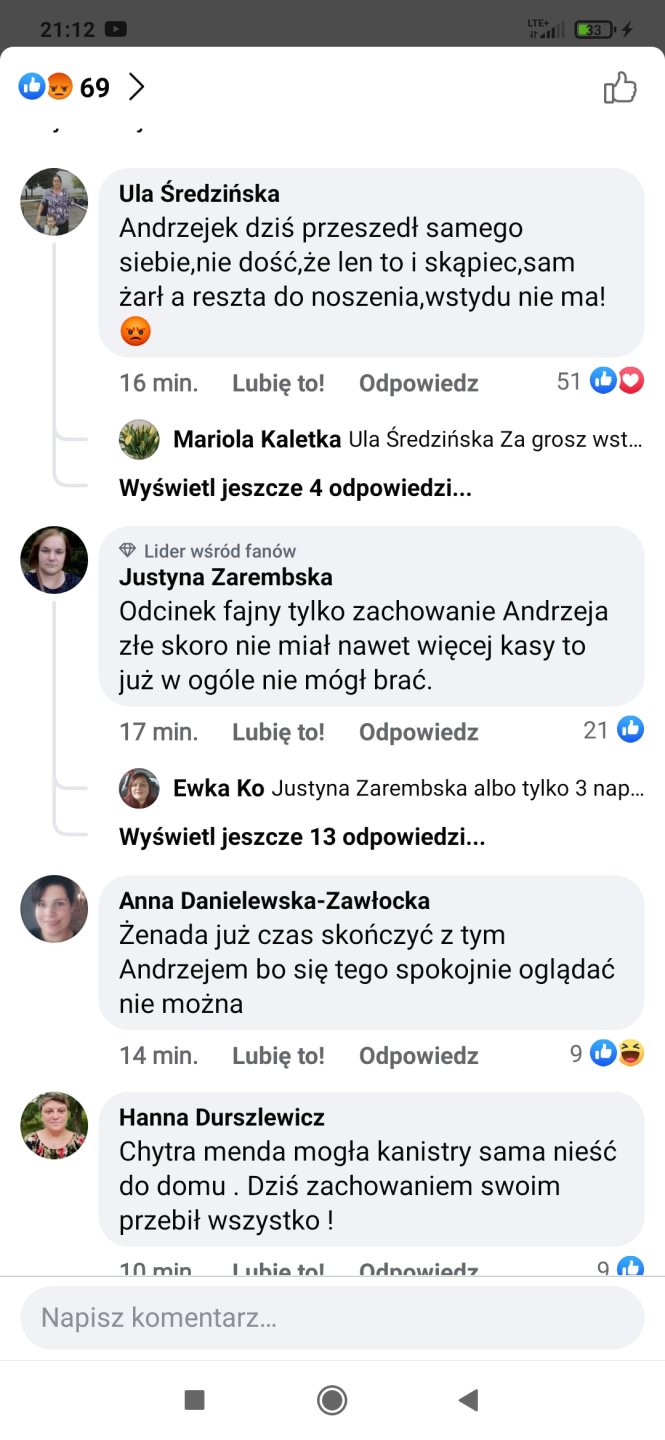The height and width of the screenshot is (1440, 665).
Task: Open Hanna Durszlewicz's profile picture
Action: (x=54, y=1125)
